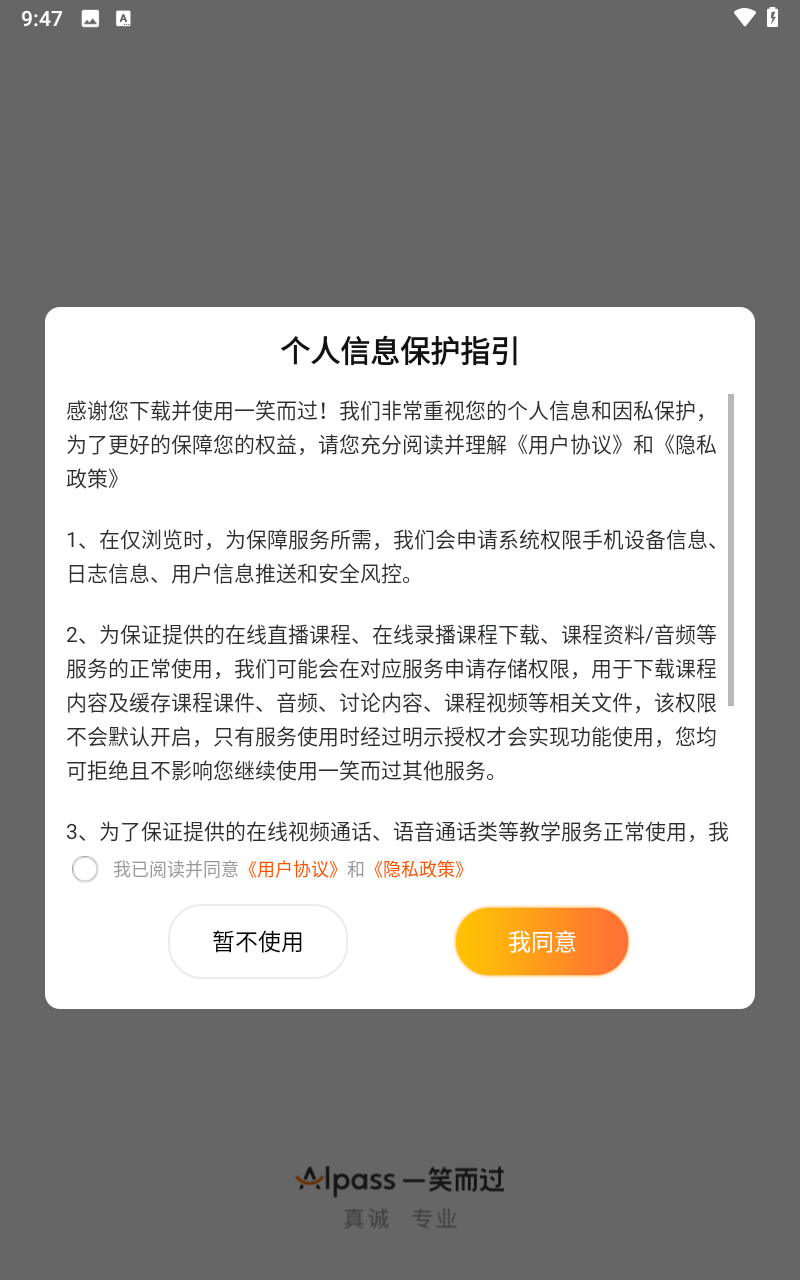Open the 《隐私政策》 link
This screenshot has width=800, height=1280.
pyautogui.click(x=418, y=869)
